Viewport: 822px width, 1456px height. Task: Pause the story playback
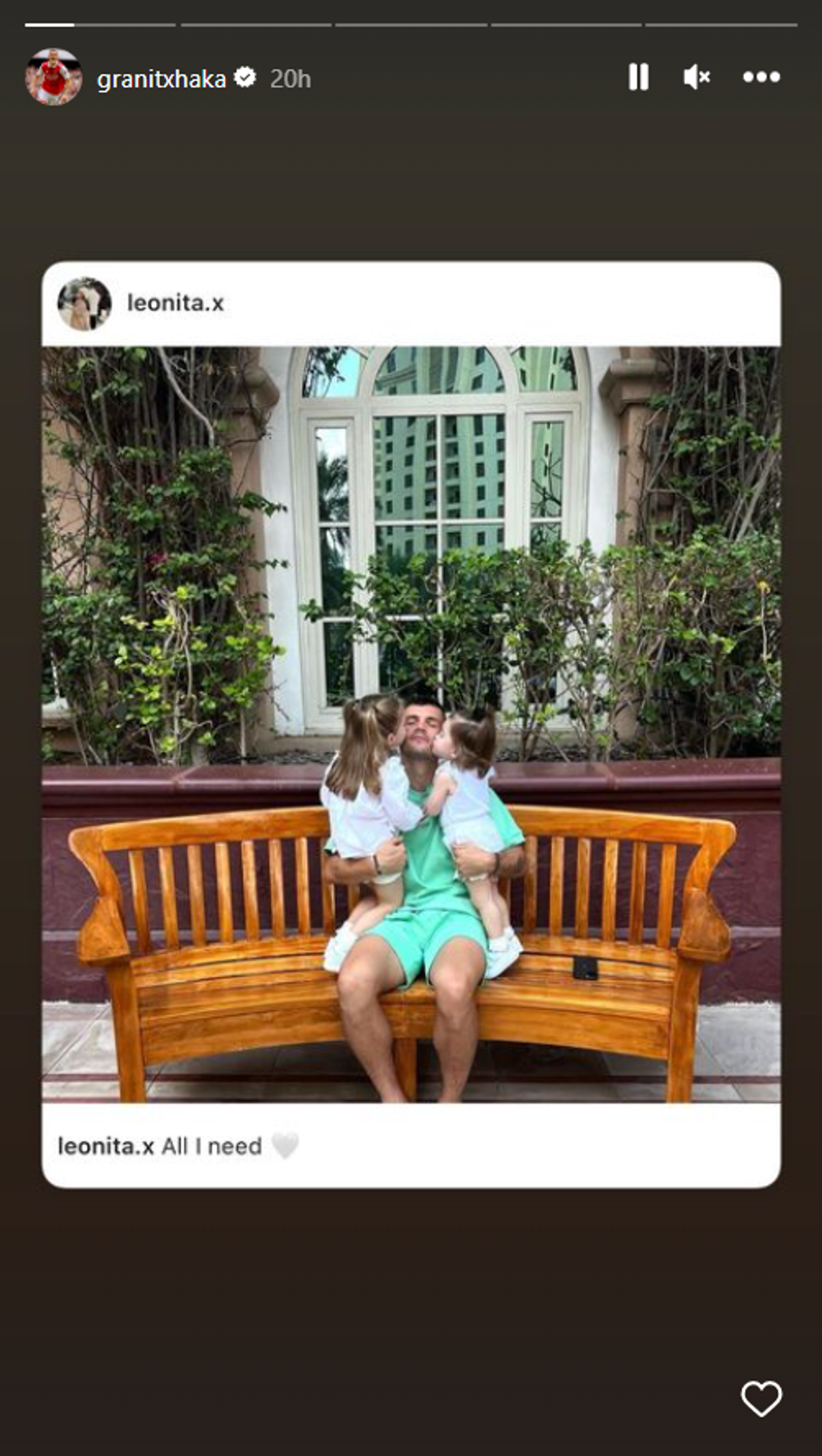click(x=638, y=77)
